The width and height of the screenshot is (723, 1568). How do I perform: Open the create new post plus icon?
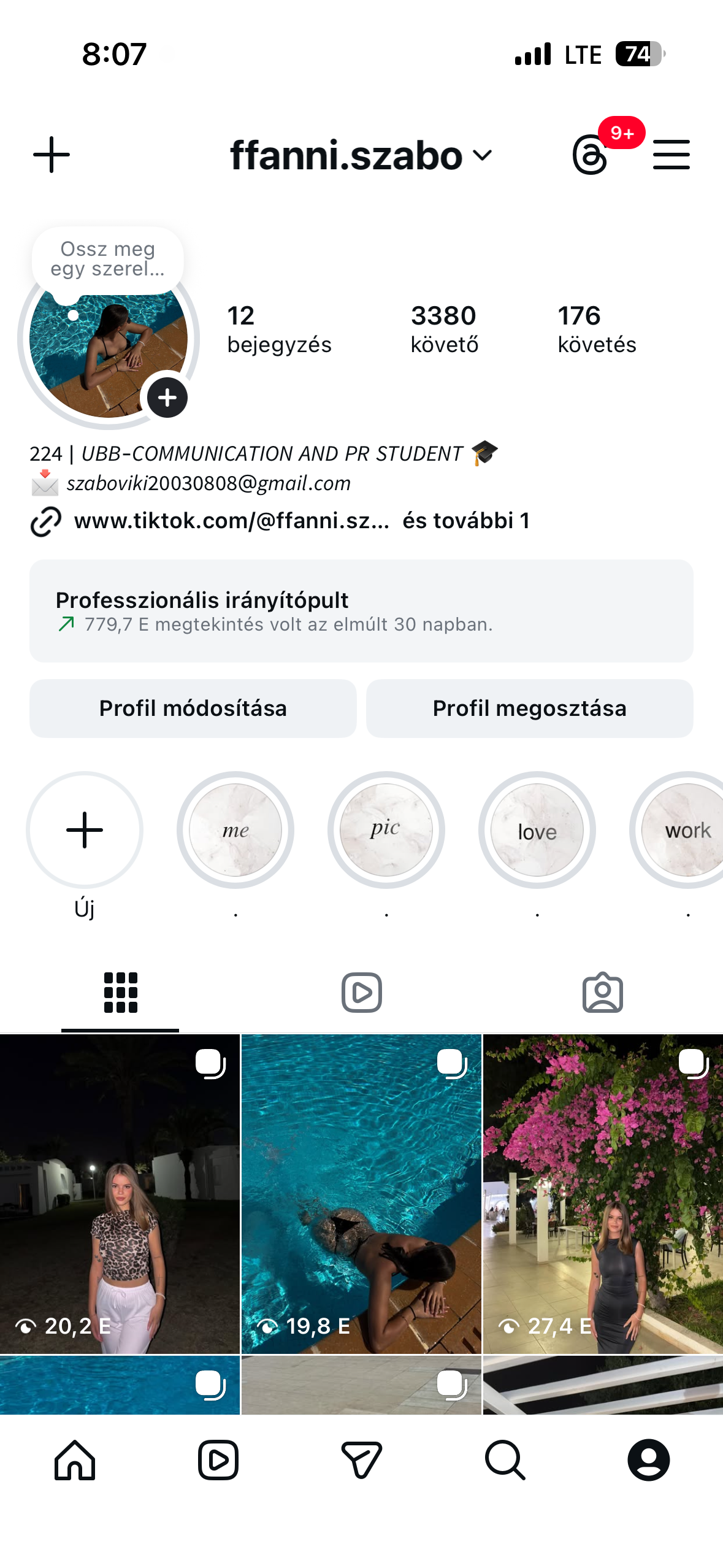52,155
